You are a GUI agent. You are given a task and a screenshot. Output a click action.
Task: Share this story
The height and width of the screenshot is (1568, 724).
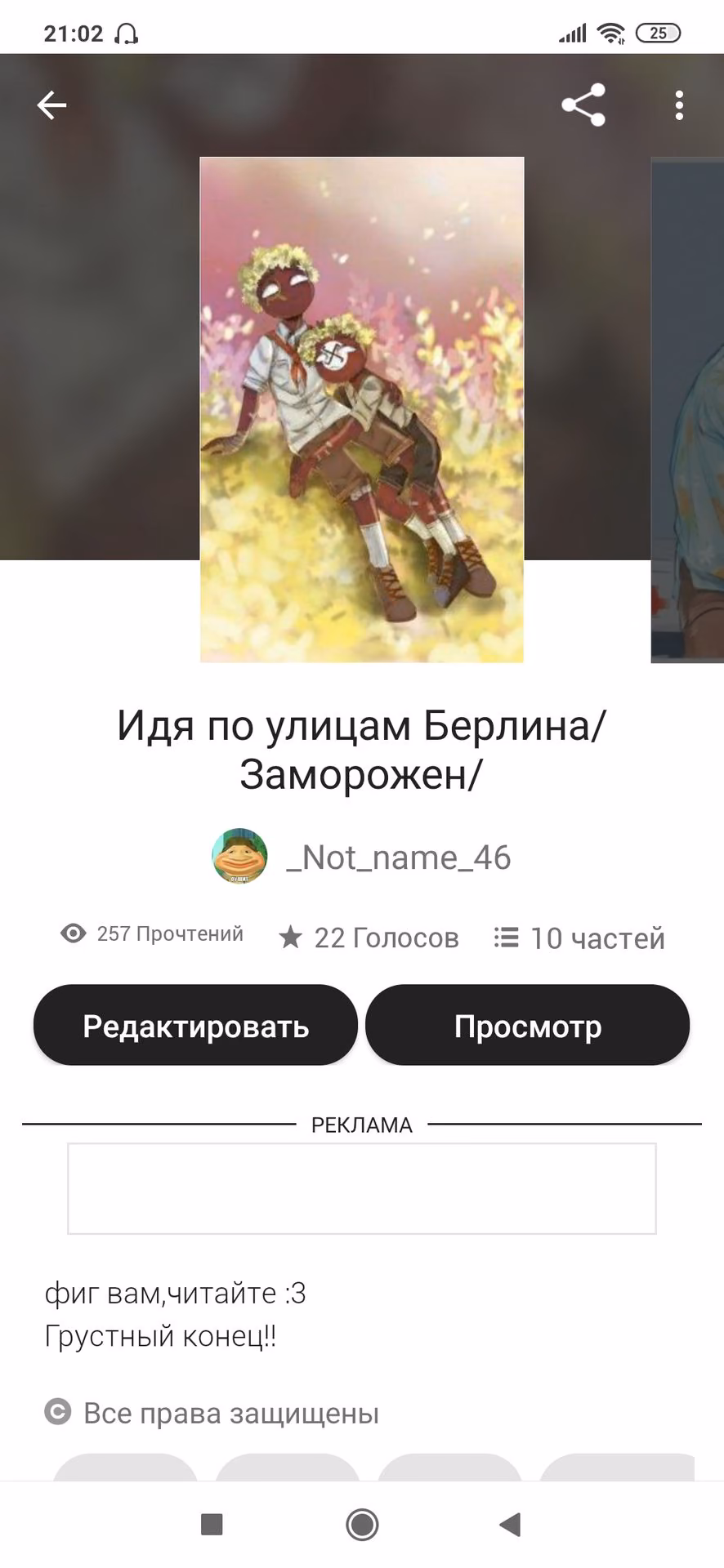click(583, 105)
